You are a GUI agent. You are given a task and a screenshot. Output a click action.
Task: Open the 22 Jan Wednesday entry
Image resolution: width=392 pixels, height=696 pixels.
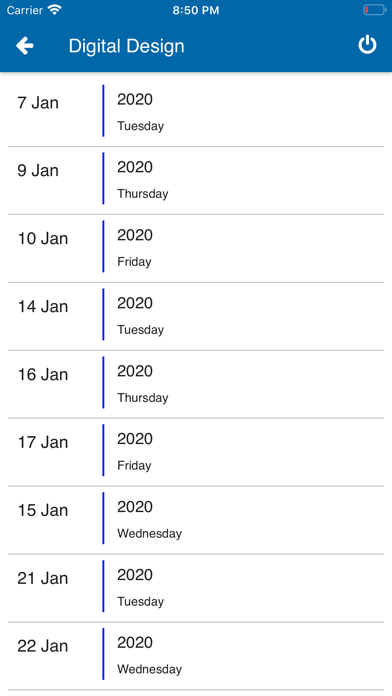[196, 656]
